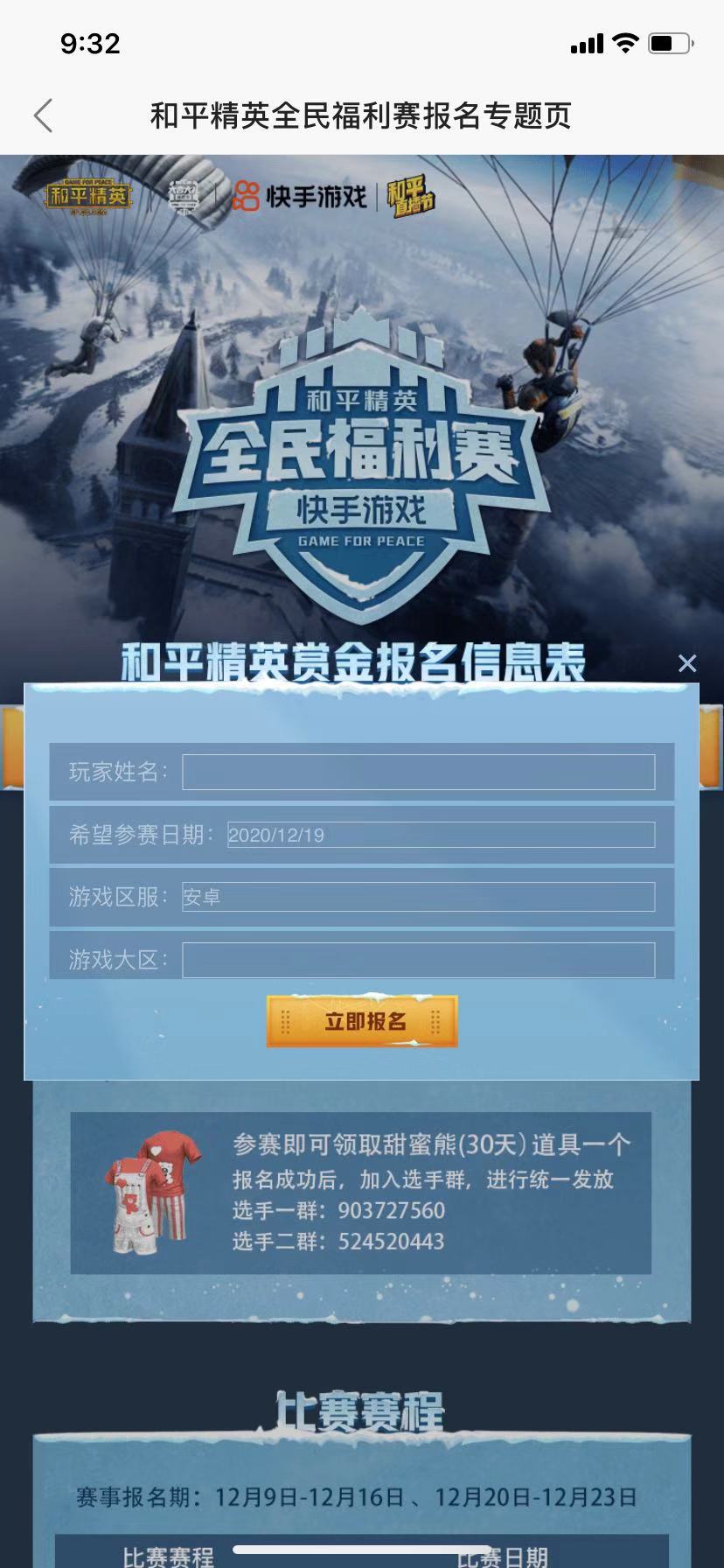Close the registration form popup
The width and height of the screenshot is (724, 1568).
[x=687, y=664]
